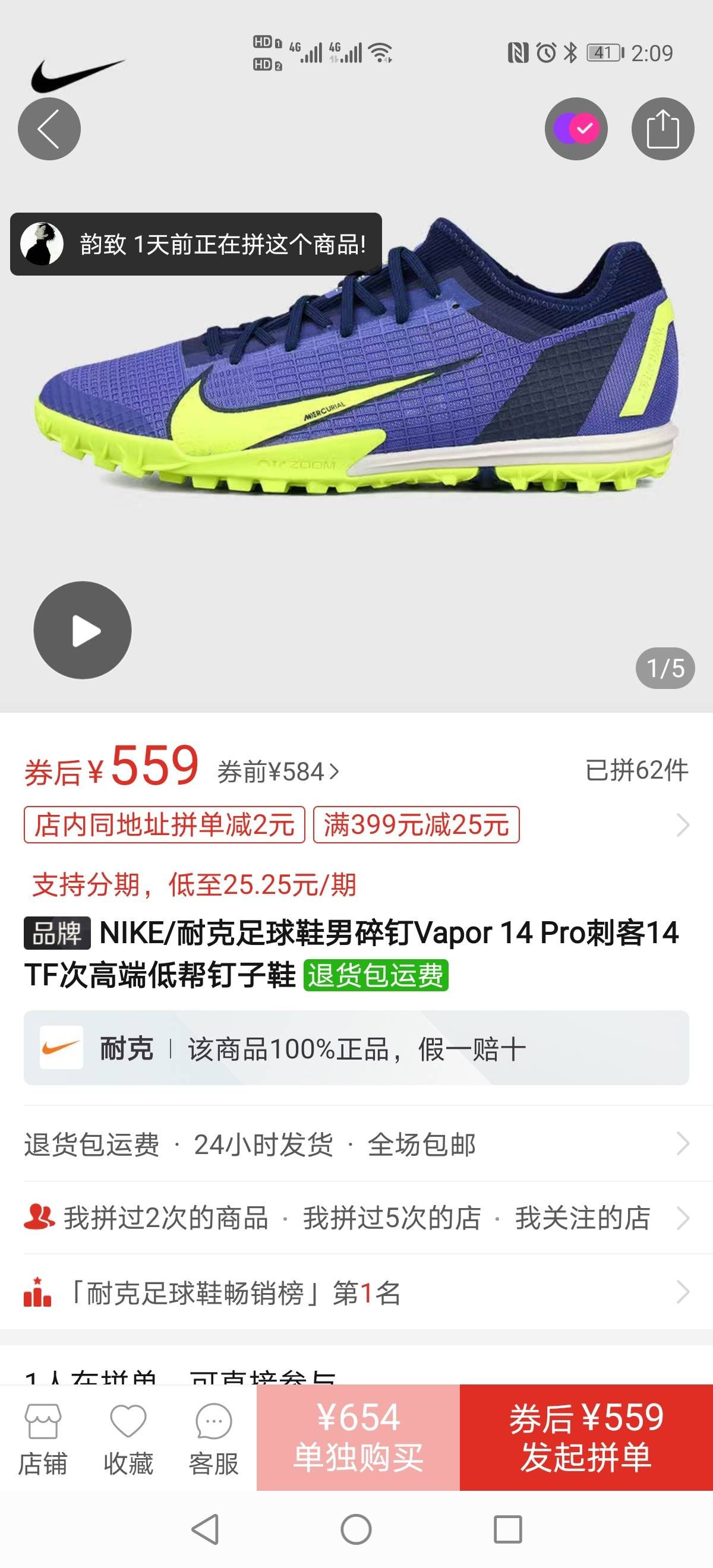The image size is (713, 1568).
Task: Tap the purple and pink checkmark icon
Action: pyautogui.click(x=576, y=129)
